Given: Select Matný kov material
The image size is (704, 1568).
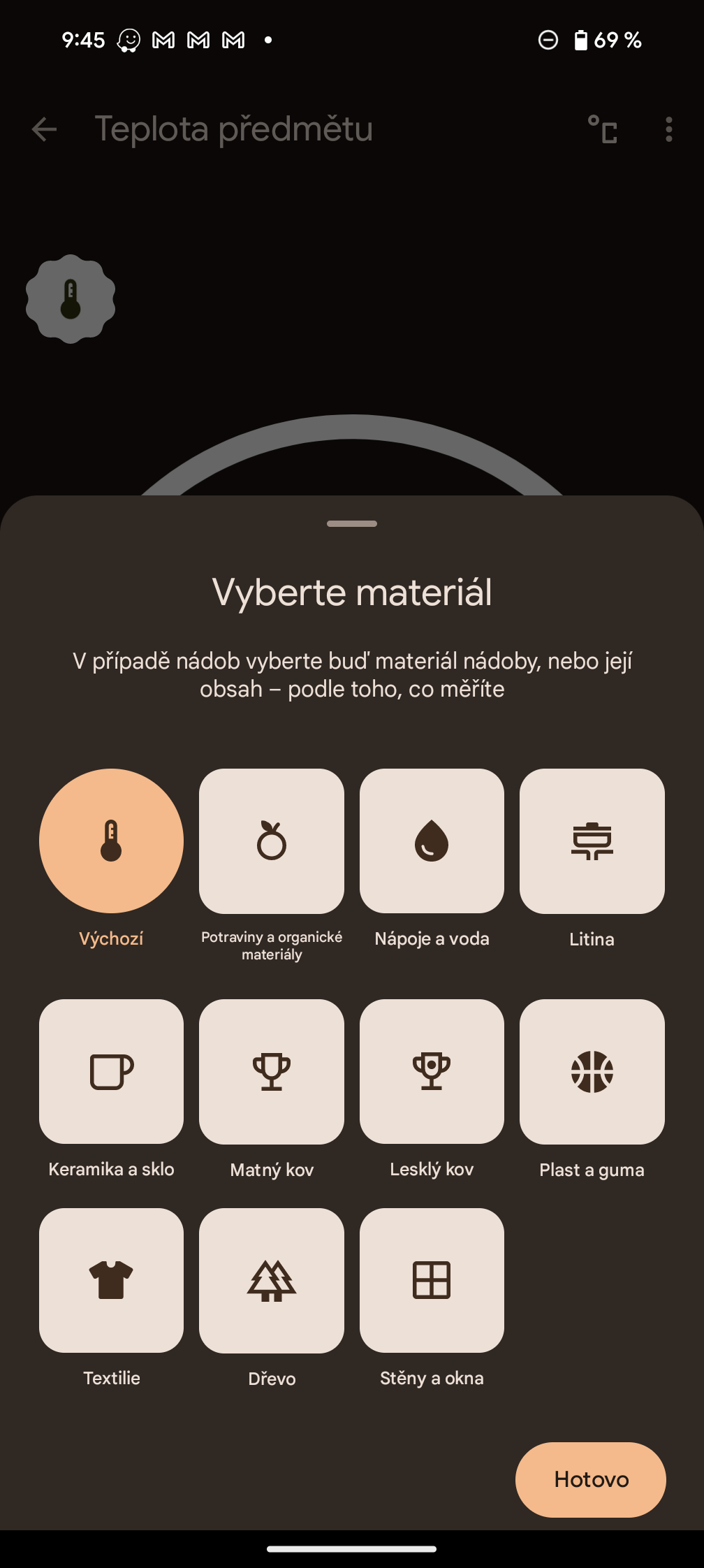Looking at the screenshot, I should [272, 1071].
